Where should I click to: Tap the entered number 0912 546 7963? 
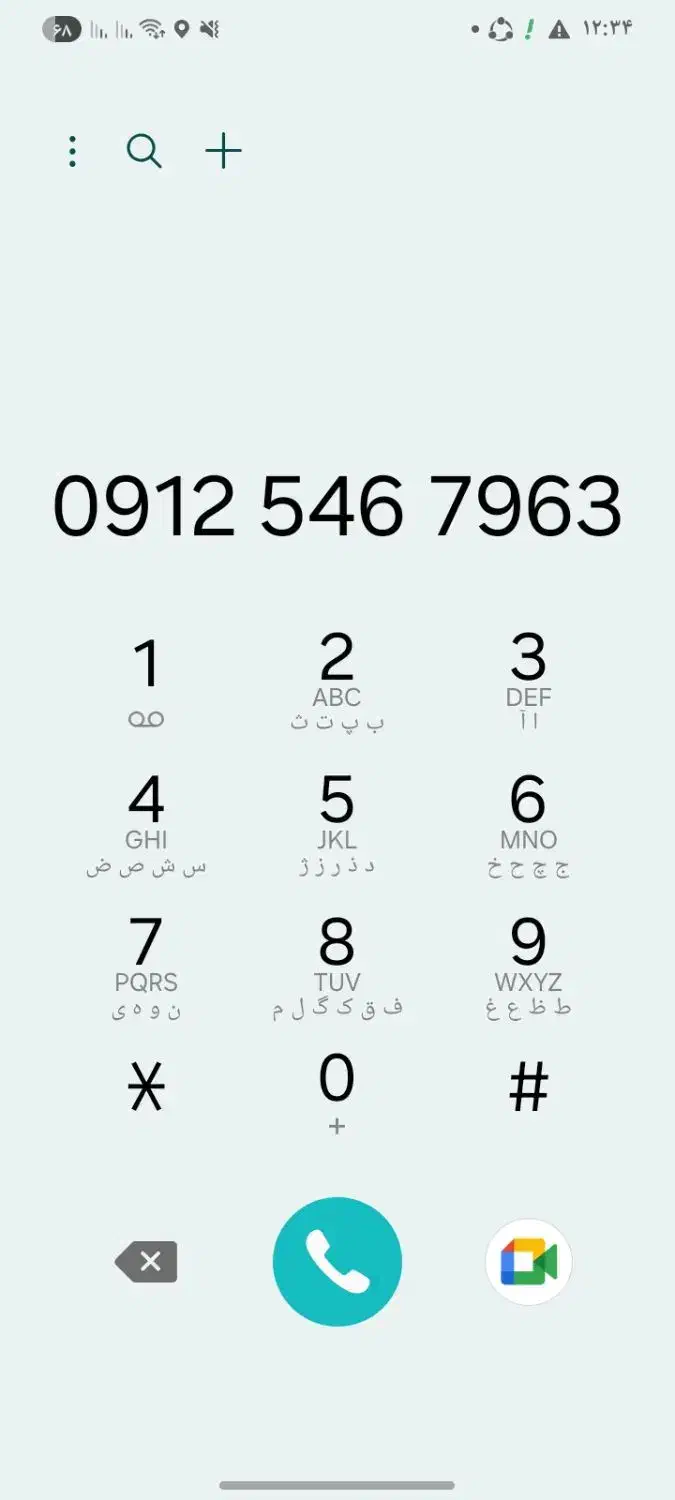[337, 506]
